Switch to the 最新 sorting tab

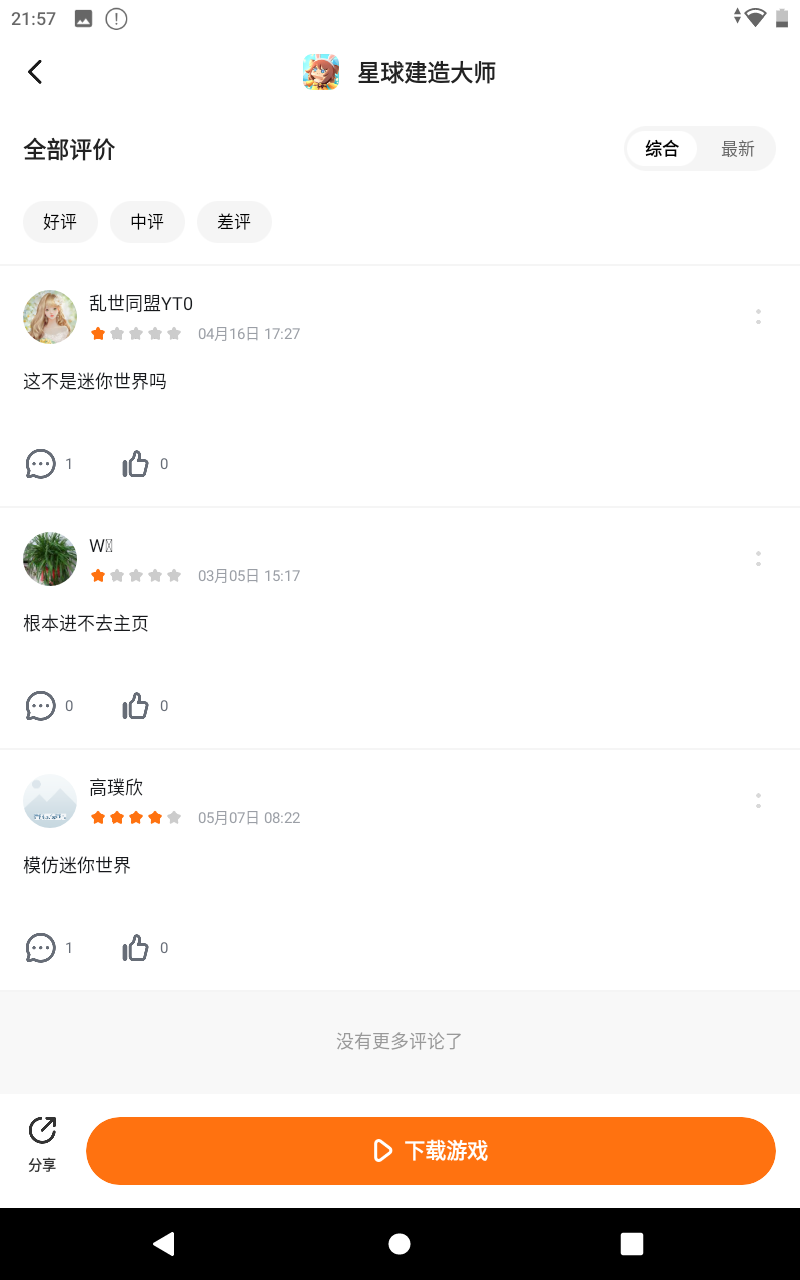(737, 149)
